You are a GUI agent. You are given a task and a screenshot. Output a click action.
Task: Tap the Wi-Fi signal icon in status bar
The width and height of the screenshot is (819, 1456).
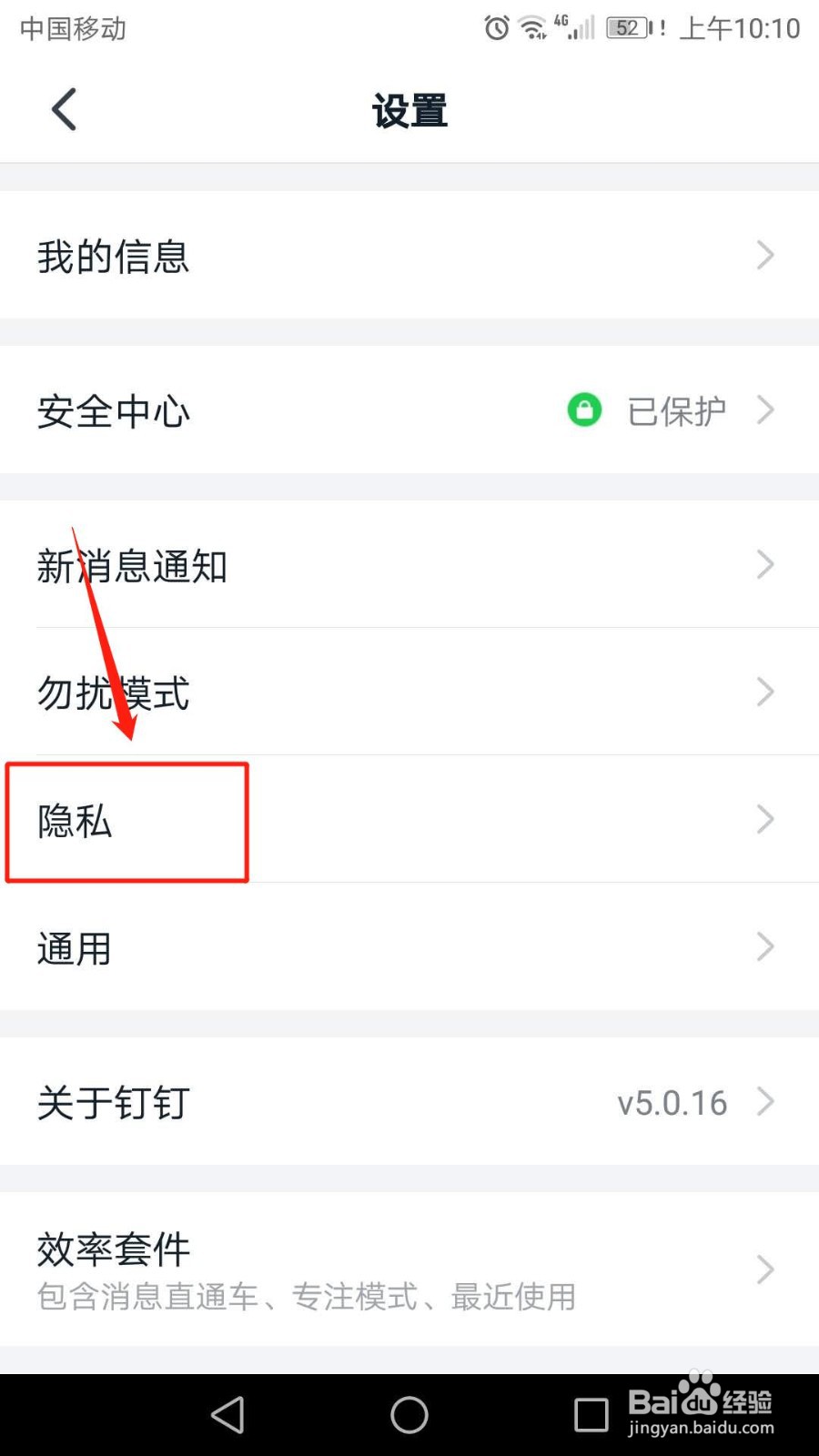(532, 27)
